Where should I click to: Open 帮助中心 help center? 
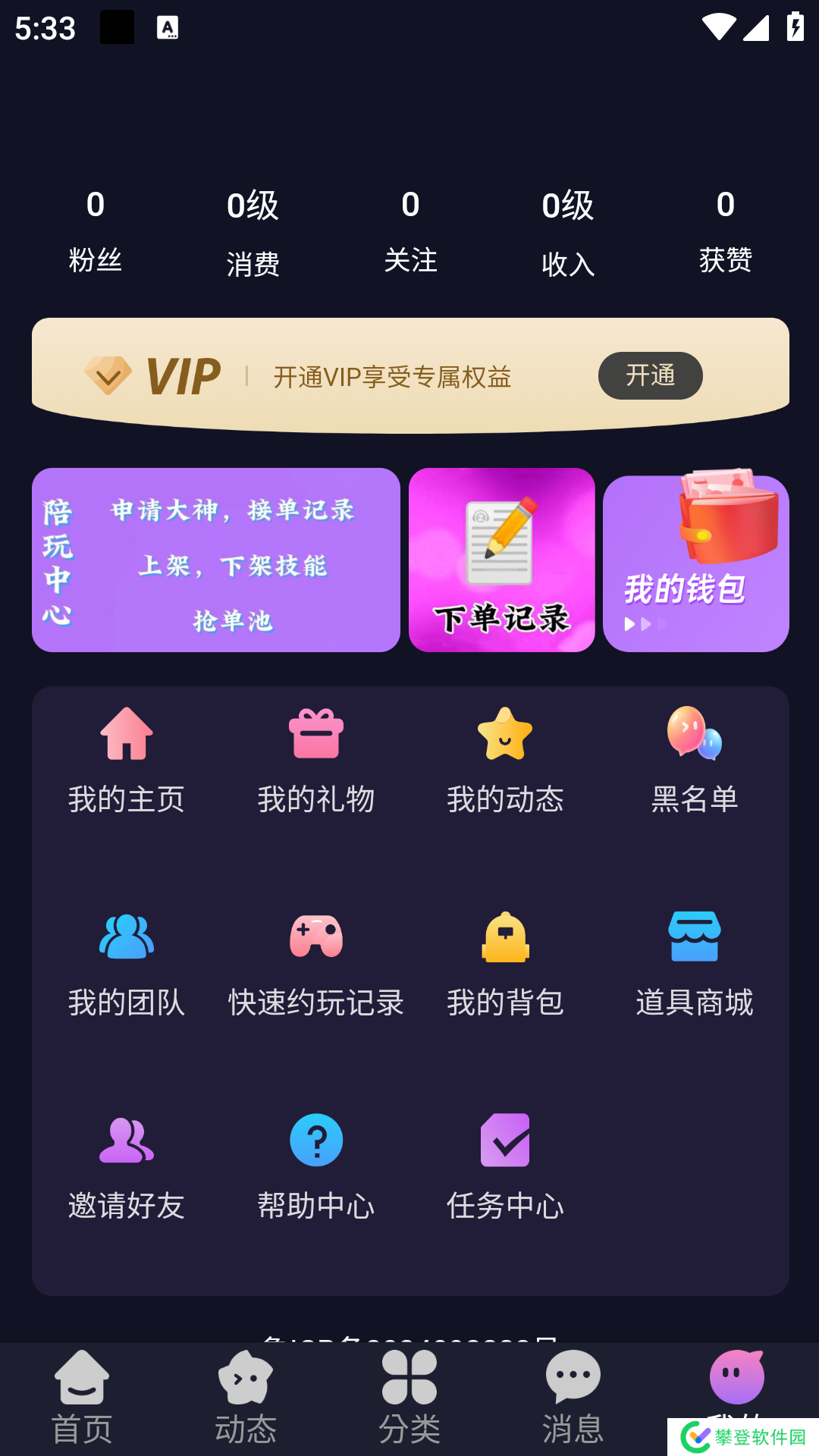coord(315,1166)
